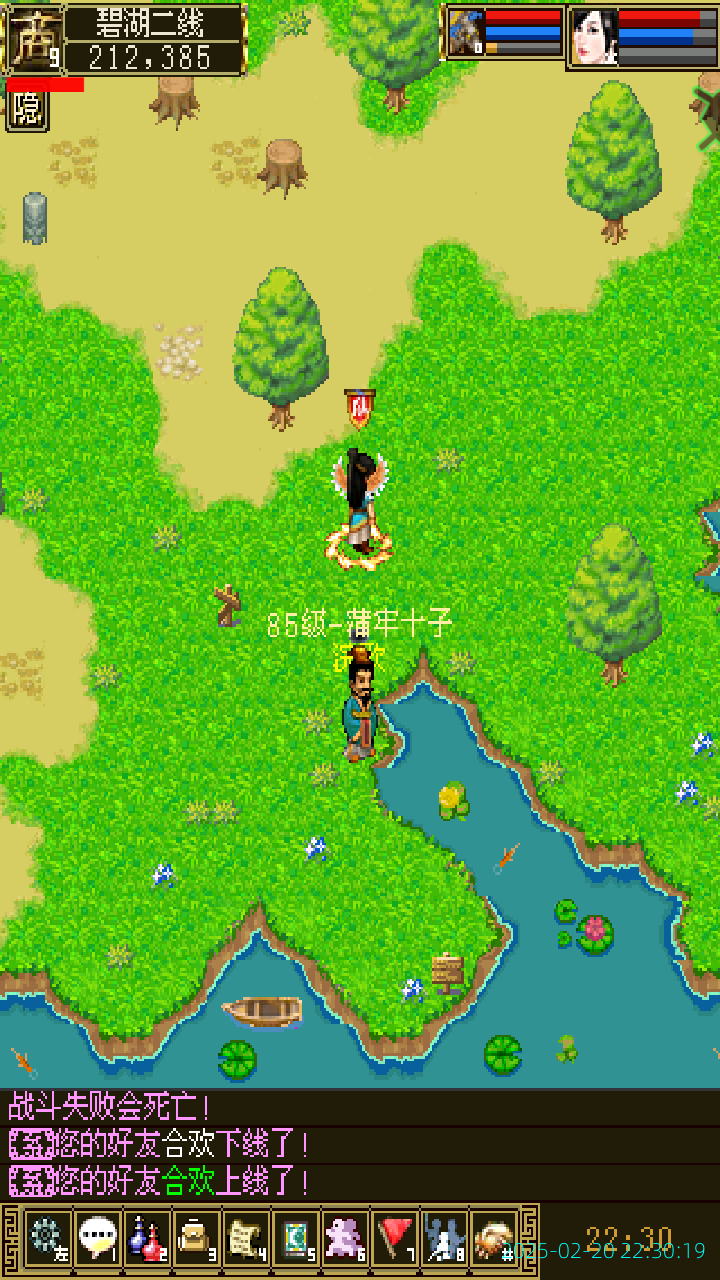The image size is (720, 1280).
Task: Open the card book shortcut numbered 5
Action: pos(296,1238)
